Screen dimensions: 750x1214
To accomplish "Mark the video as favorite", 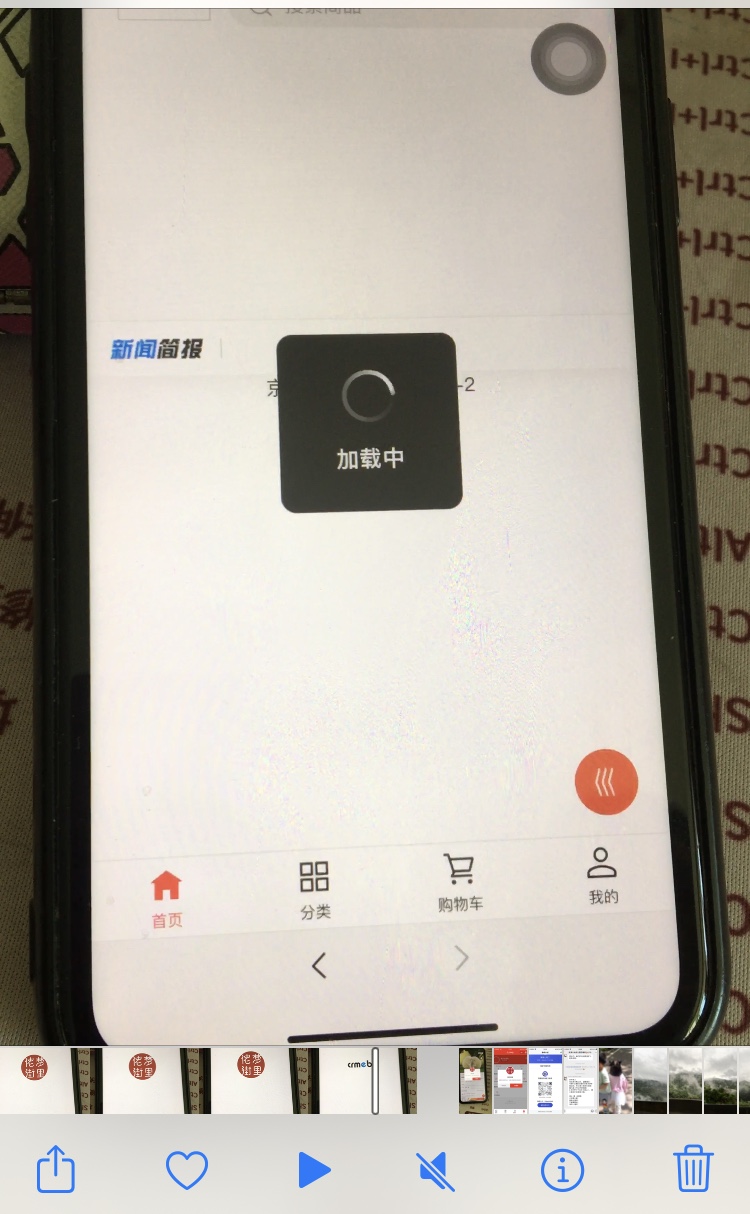I will coord(187,1168).
